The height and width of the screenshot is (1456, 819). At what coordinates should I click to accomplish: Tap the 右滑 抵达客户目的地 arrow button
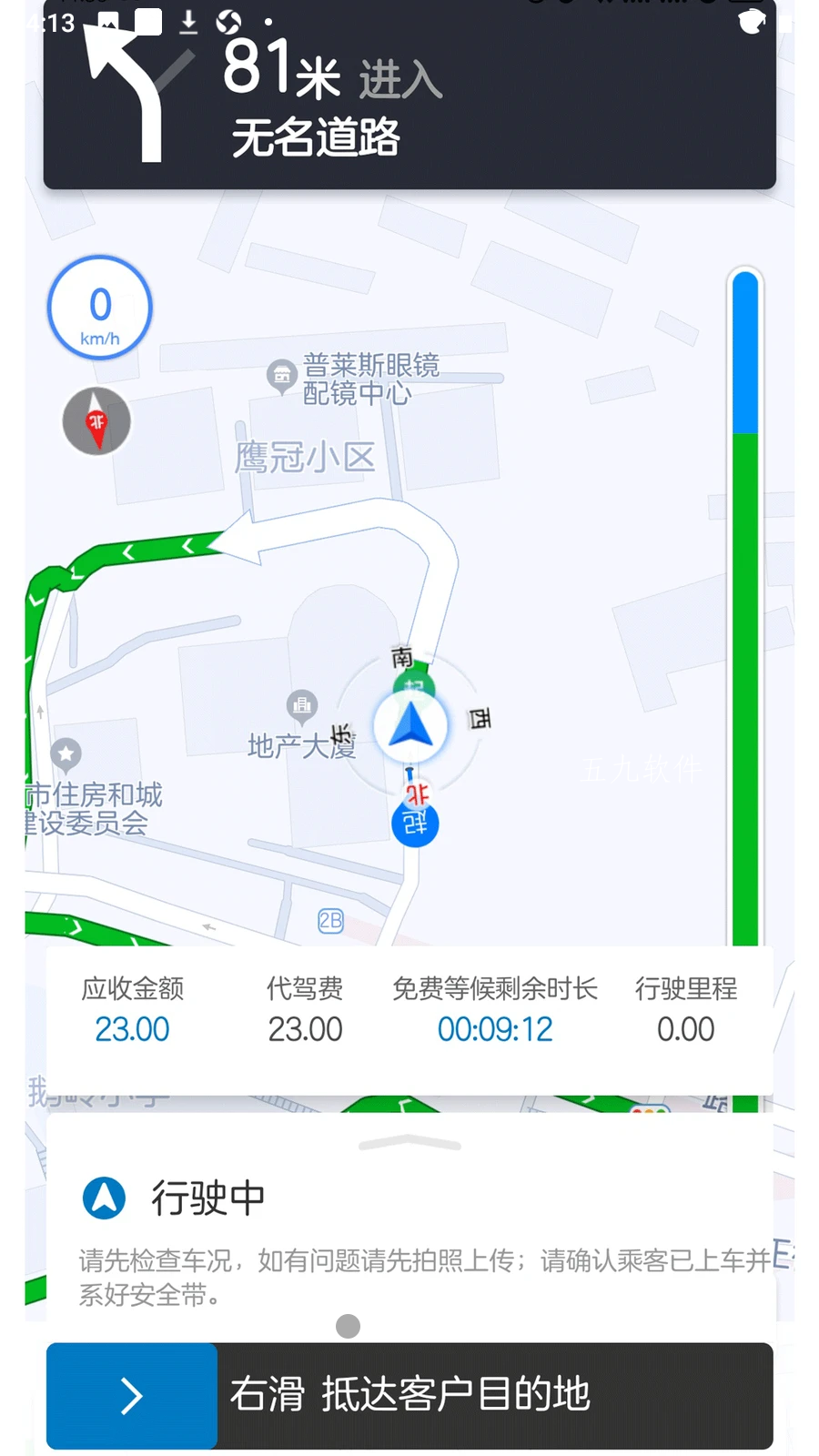click(x=130, y=1395)
